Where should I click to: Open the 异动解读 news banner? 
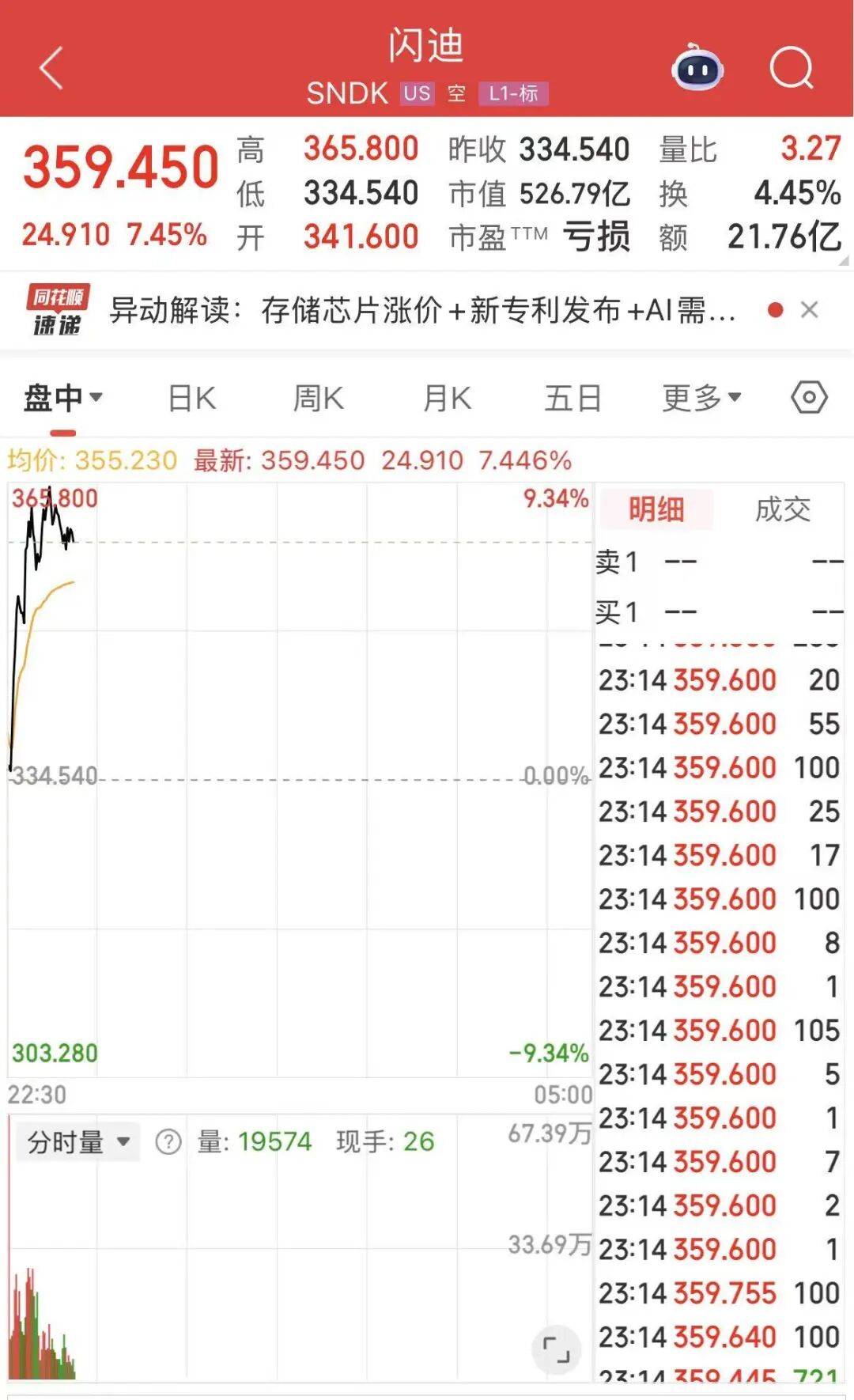422,310
